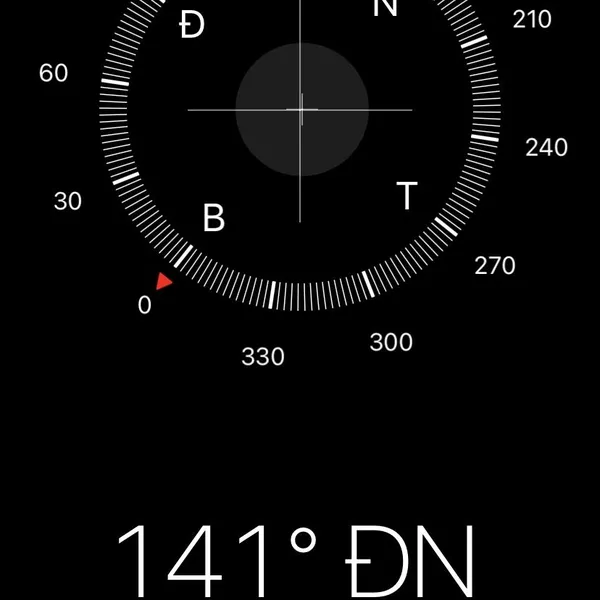Tap the compass dial to lock bearing

pyautogui.click(x=300, y=110)
